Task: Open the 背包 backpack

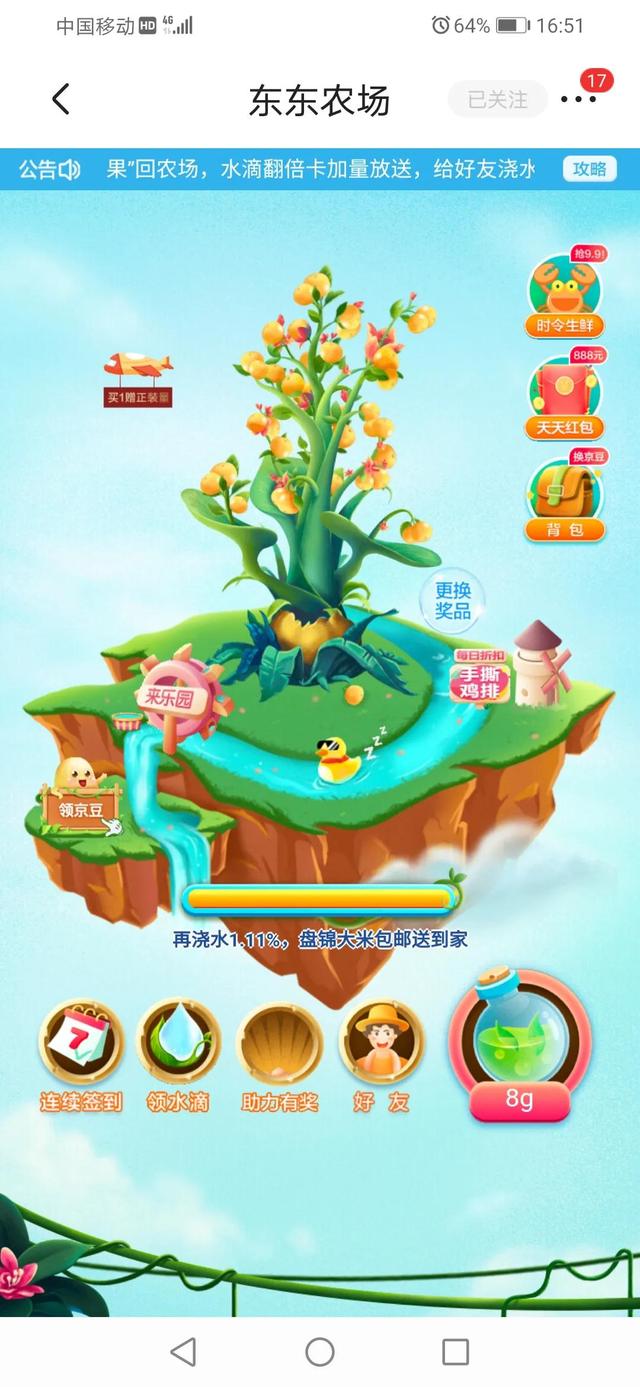Action: 565,500
